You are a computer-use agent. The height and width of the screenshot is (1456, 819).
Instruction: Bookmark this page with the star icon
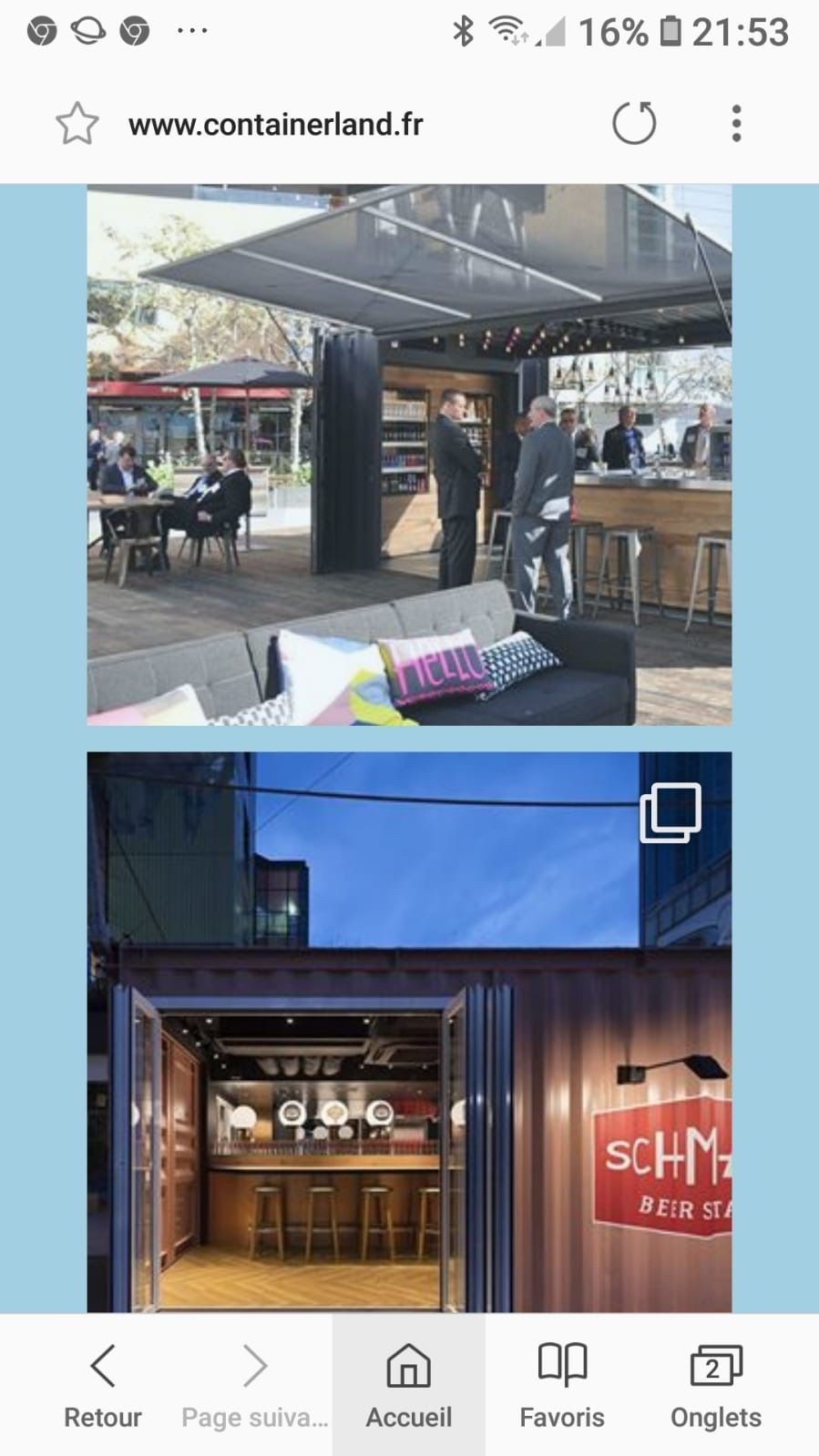77,124
